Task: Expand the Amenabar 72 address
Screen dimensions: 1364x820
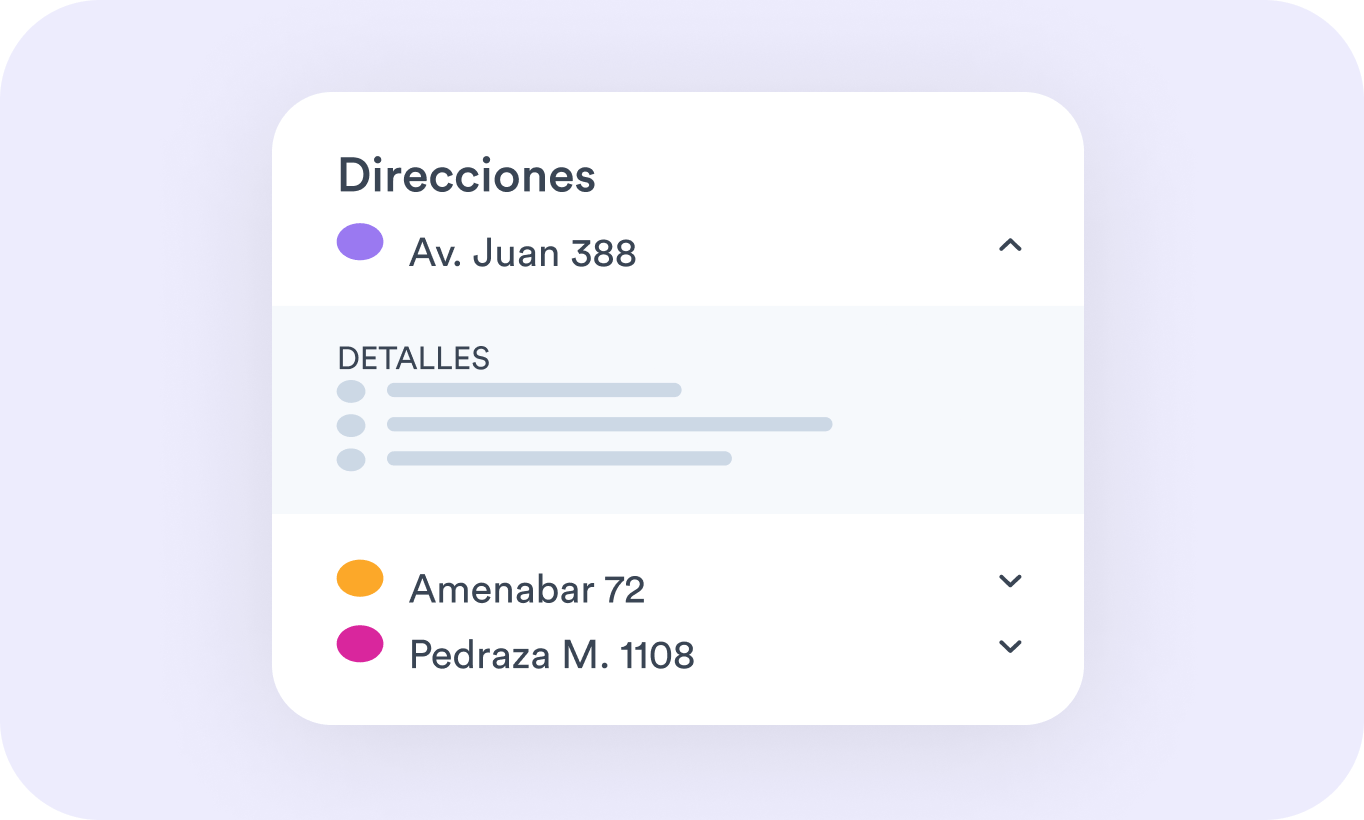Action: [x=1010, y=580]
